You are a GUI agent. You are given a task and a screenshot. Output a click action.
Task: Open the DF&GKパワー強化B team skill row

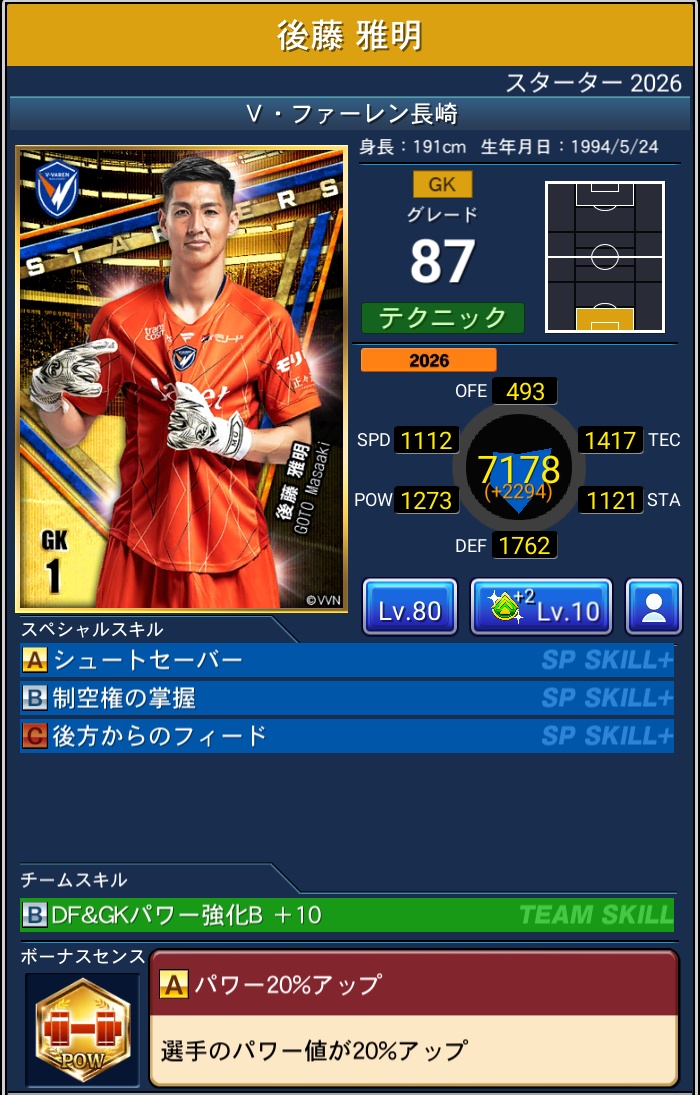(346, 914)
